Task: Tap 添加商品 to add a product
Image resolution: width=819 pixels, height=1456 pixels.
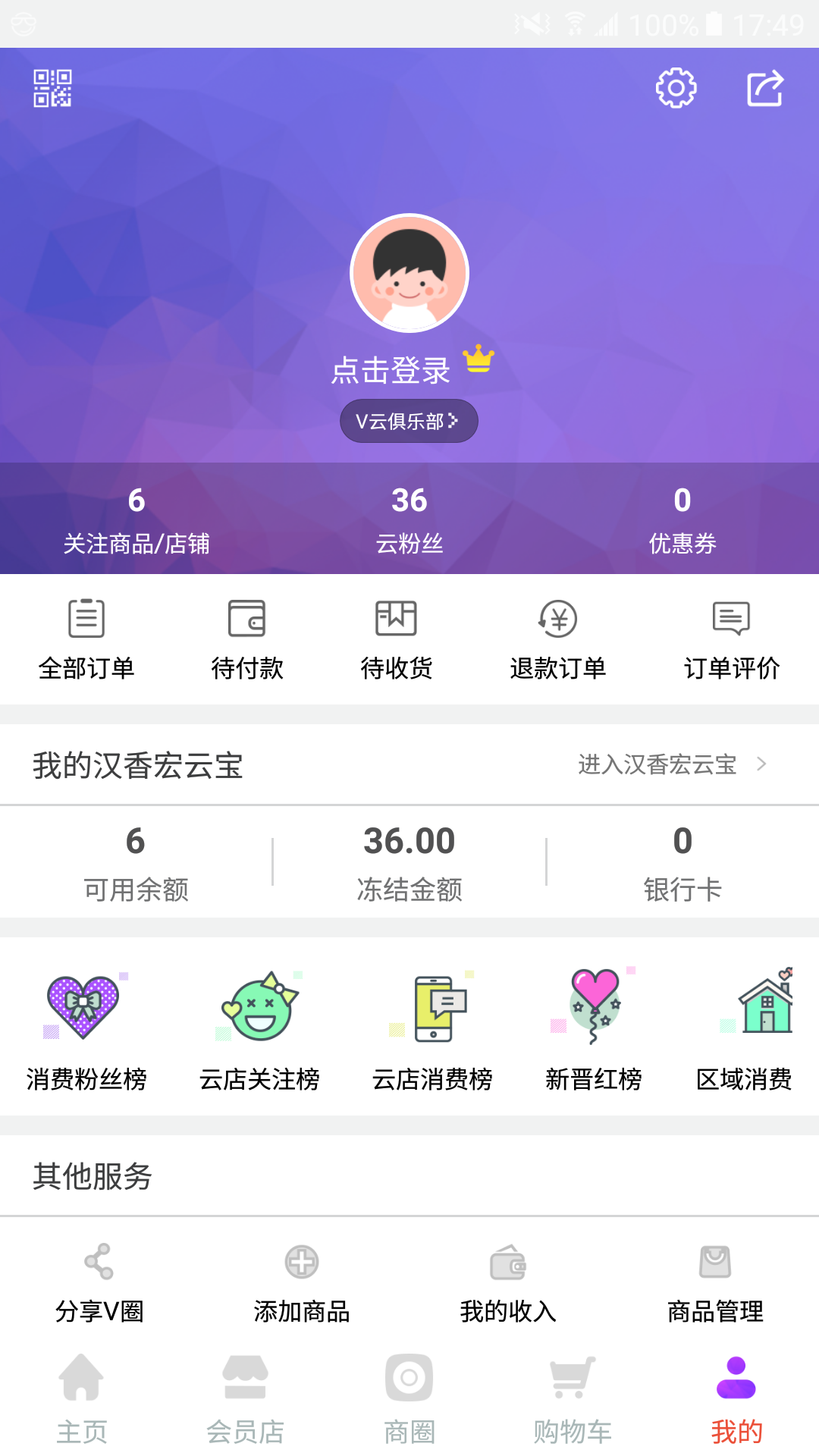Action: [302, 1283]
